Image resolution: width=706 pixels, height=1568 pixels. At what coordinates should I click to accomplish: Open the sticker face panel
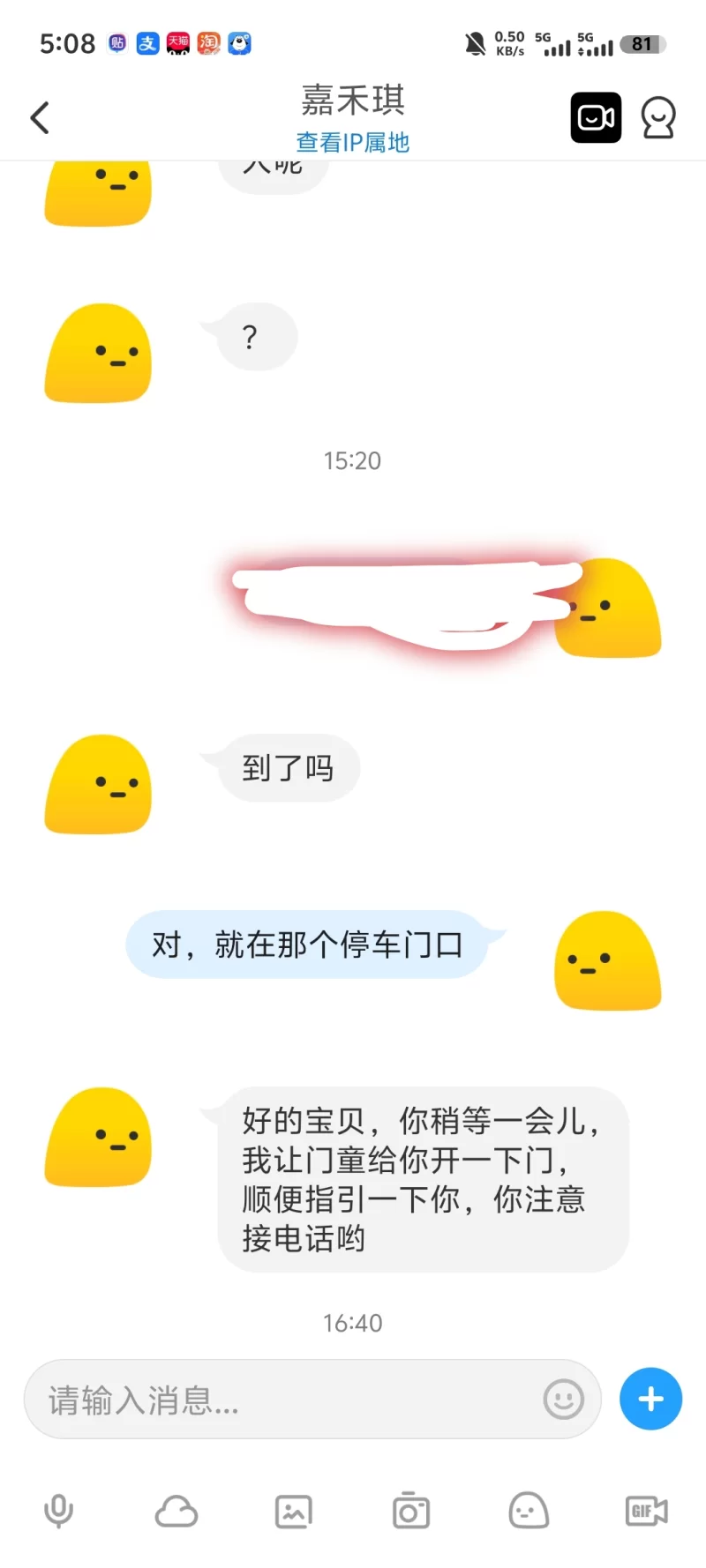click(x=529, y=1512)
